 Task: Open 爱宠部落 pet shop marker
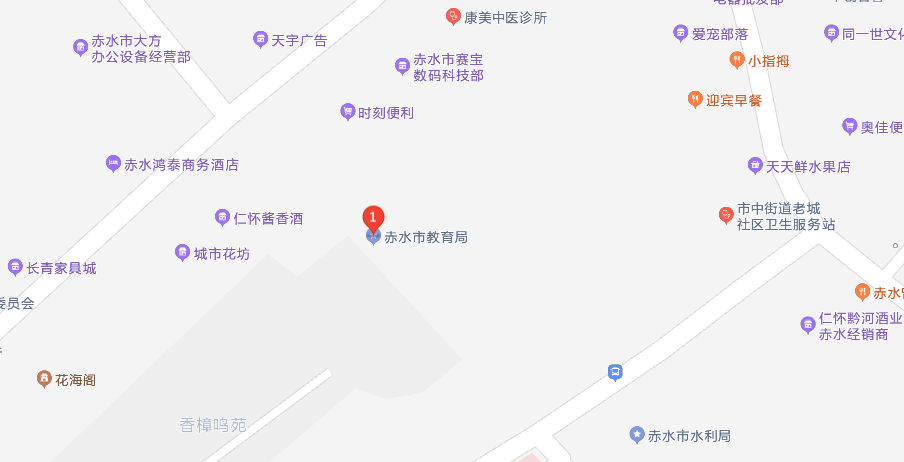(680, 33)
